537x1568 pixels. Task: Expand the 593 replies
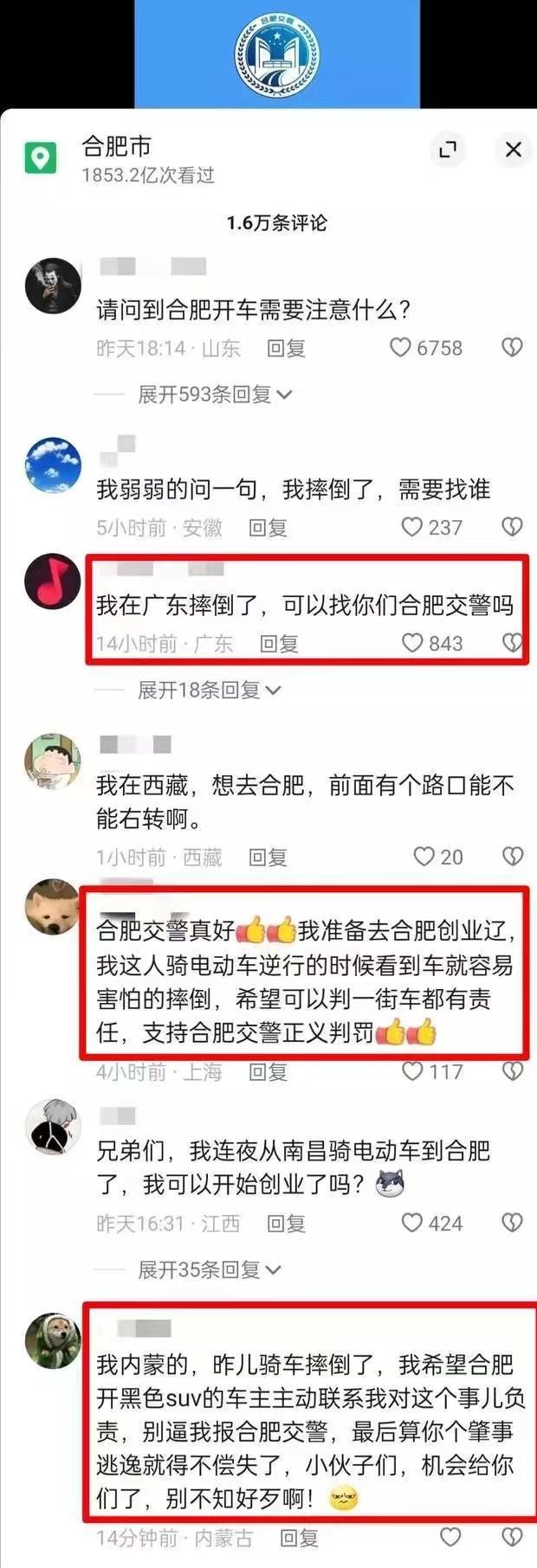(215, 395)
